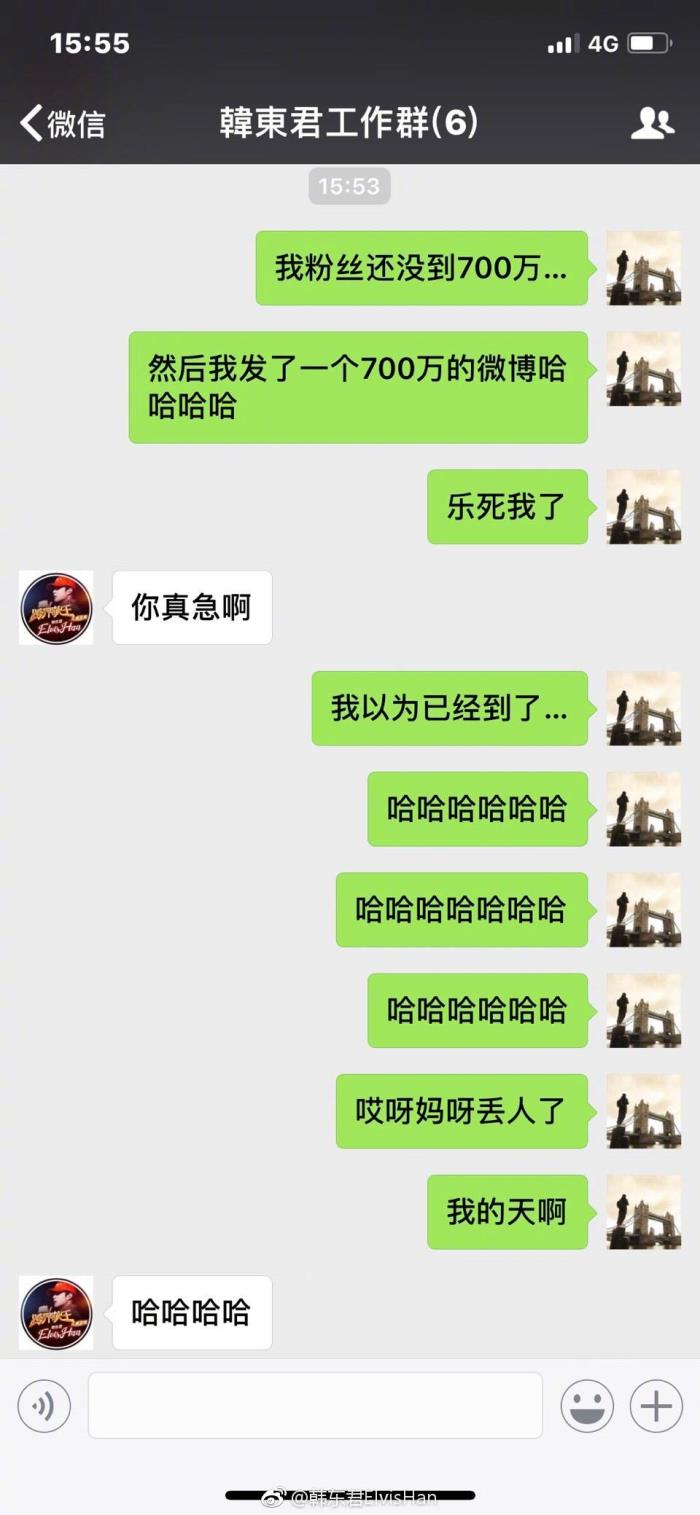Open the group members info icon

(x=652, y=124)
